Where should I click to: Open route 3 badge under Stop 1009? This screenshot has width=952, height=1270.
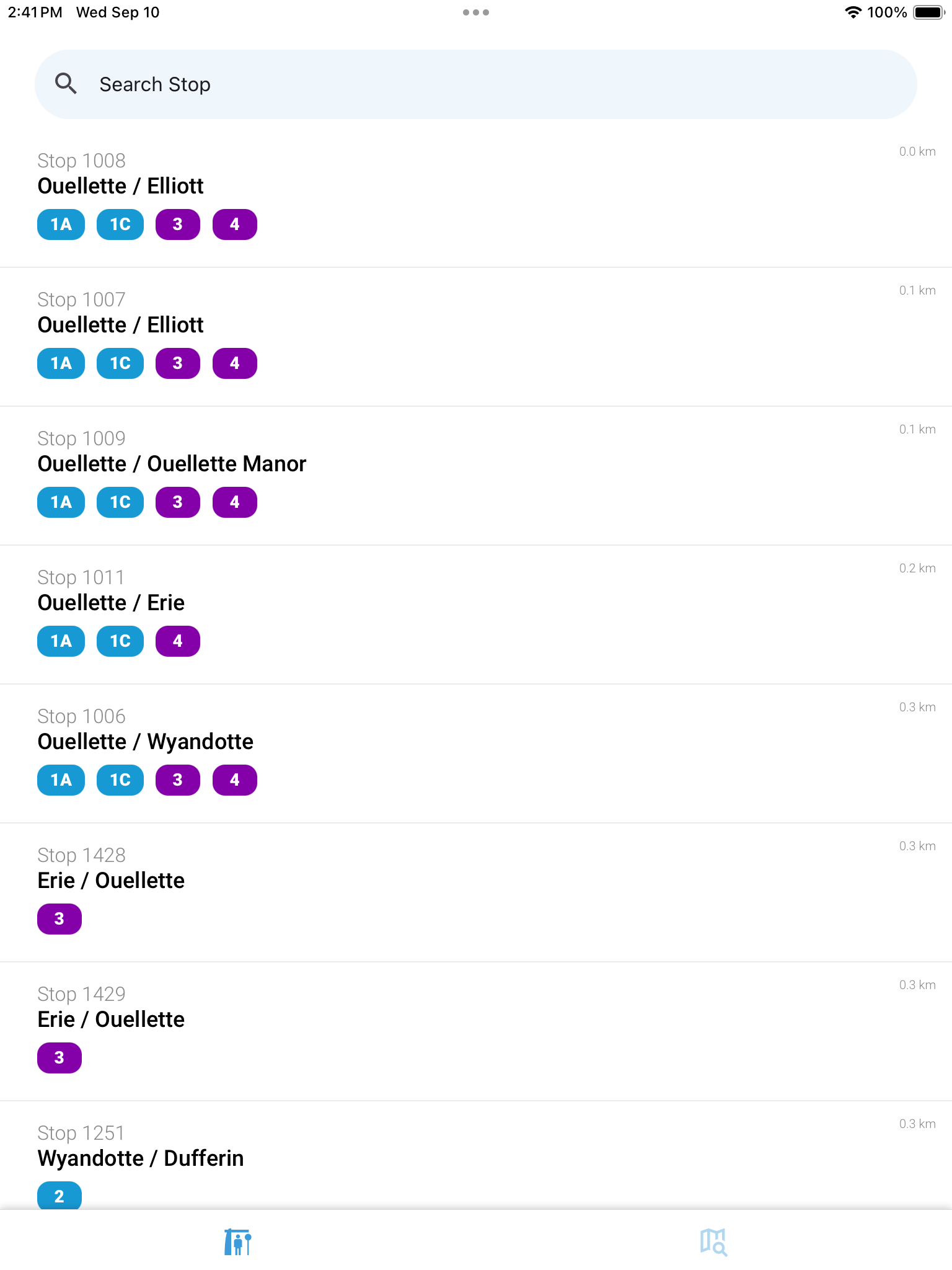point(177,502)
